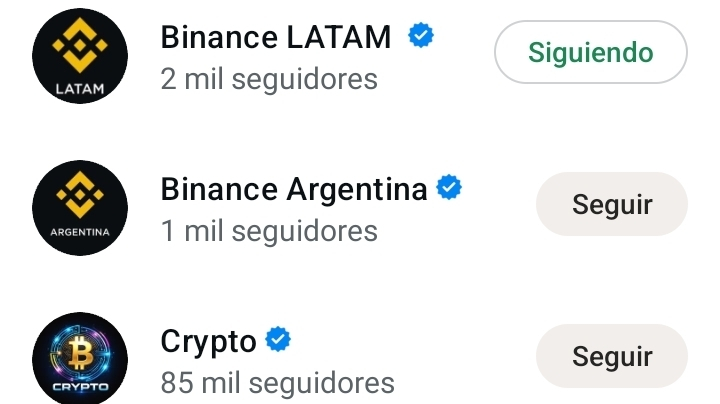Follow the Crypto channel

tap(611, 356)
